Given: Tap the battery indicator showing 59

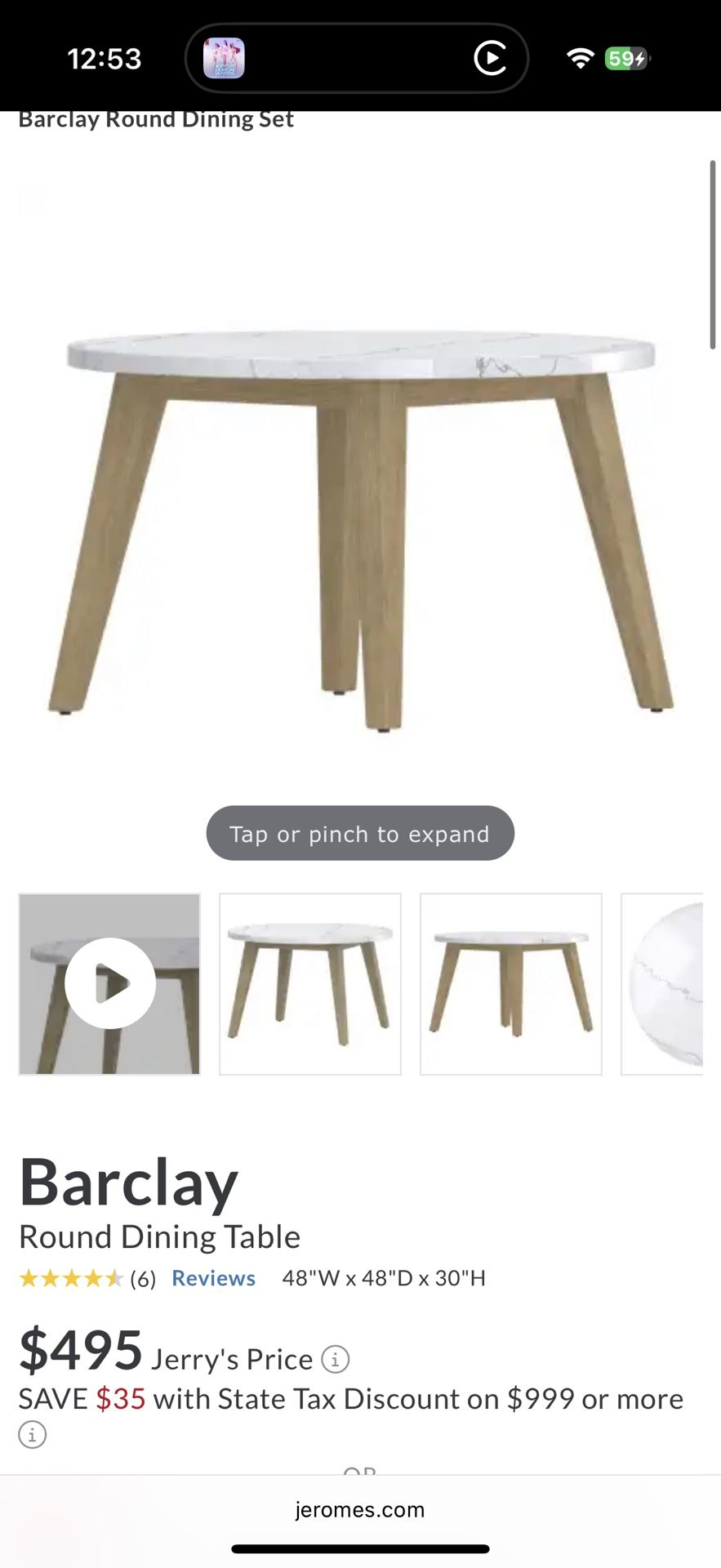Looking at the screenshot, I should tap(623, 58).
